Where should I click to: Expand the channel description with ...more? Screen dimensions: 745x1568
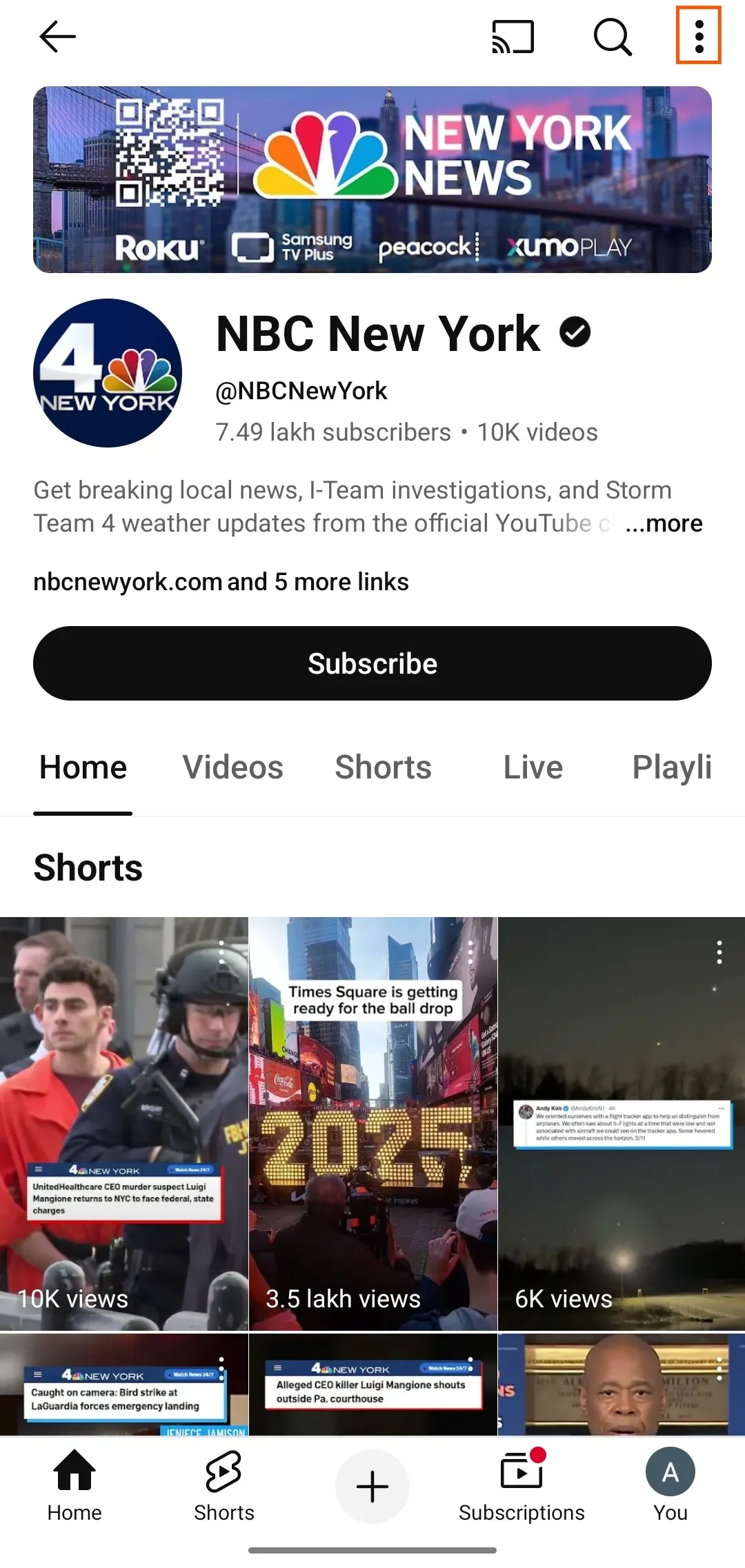coord(664,523)
